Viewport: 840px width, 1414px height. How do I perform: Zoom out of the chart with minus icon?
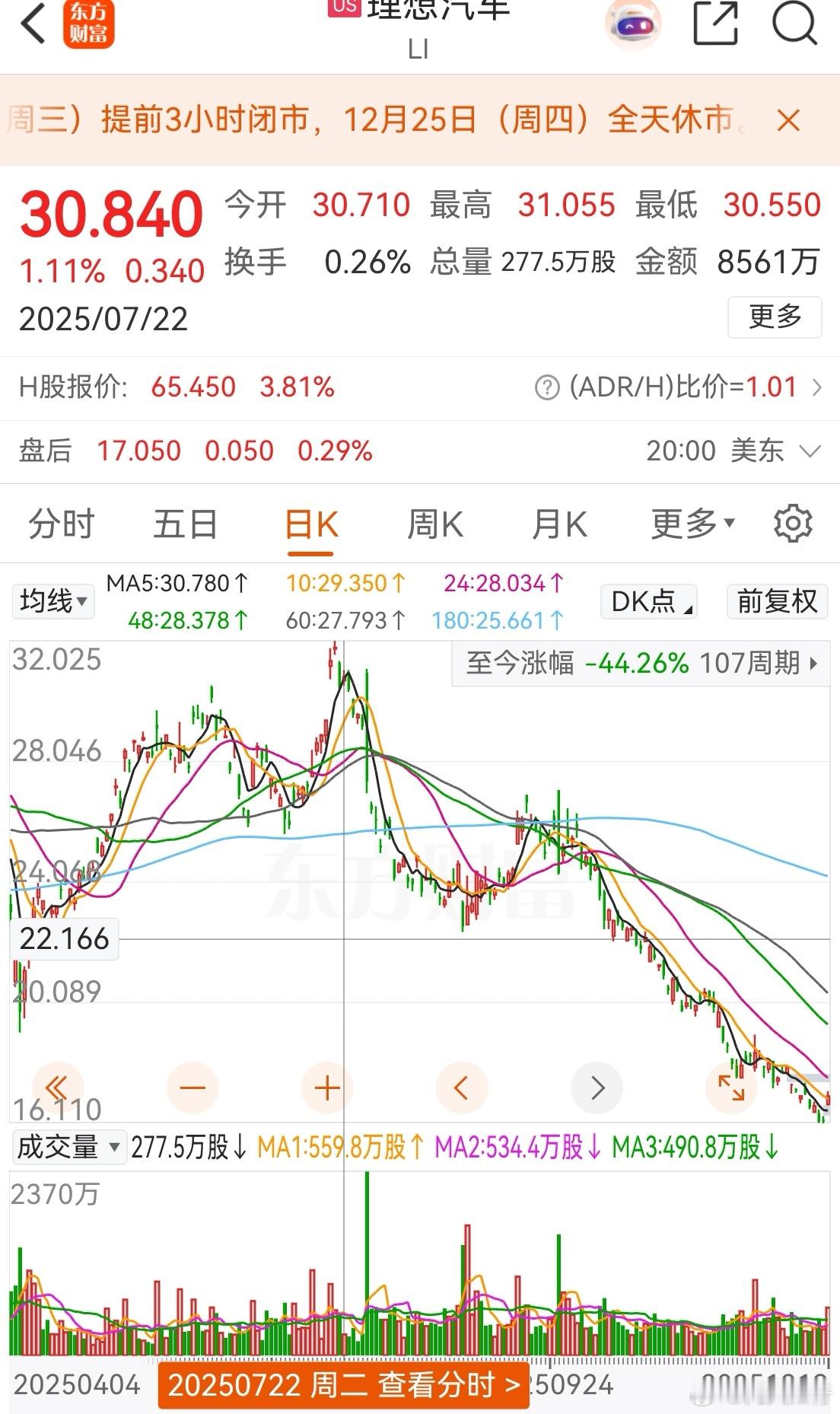tap(192, 1087)
